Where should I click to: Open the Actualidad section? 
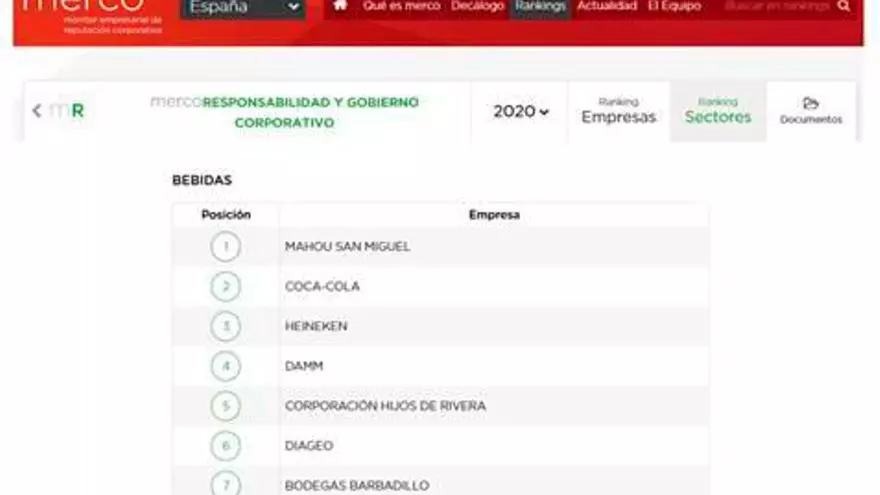coord(607,6)
